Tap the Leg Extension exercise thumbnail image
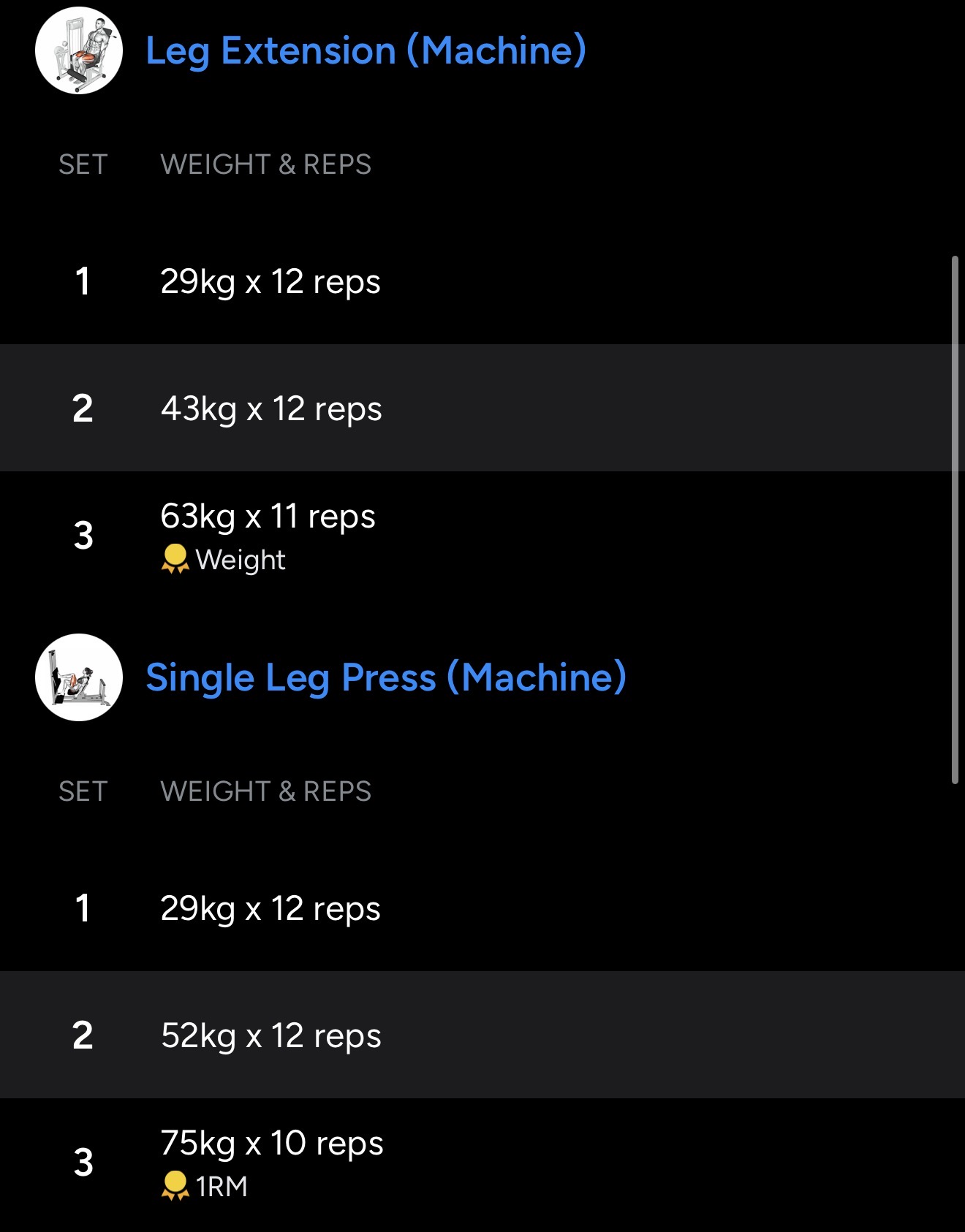 (x=79, y=50)
